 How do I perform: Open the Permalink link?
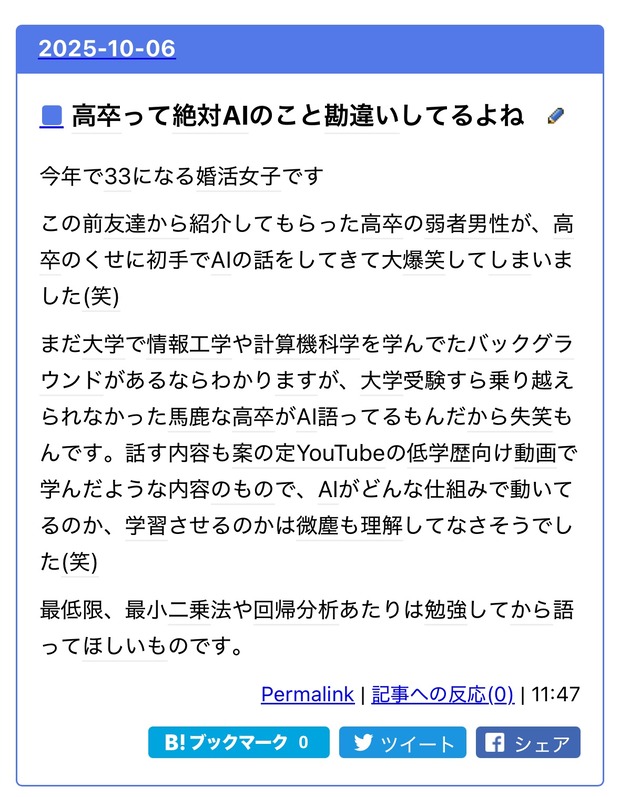(307, 693)
